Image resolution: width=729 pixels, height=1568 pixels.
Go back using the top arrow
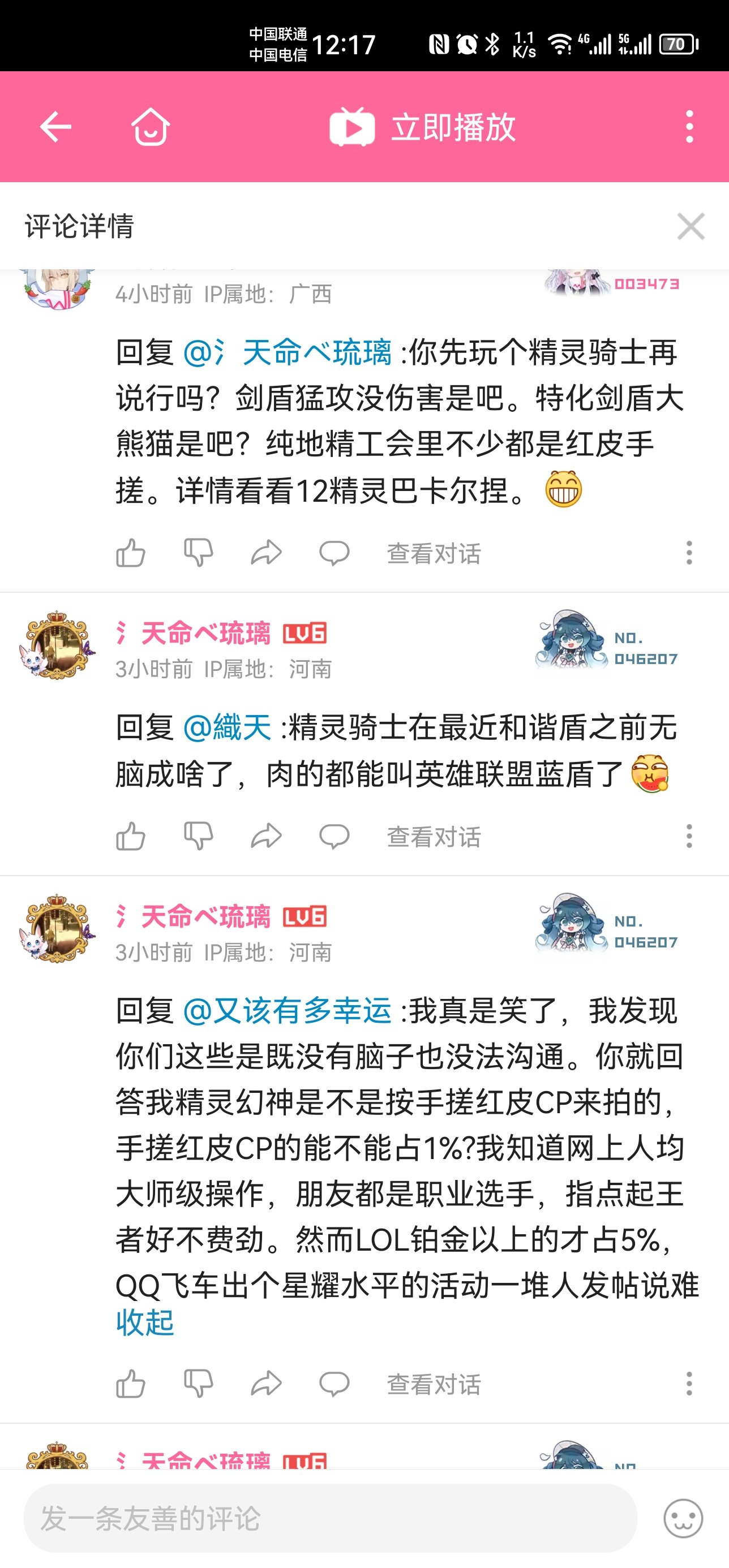point(55,127)
